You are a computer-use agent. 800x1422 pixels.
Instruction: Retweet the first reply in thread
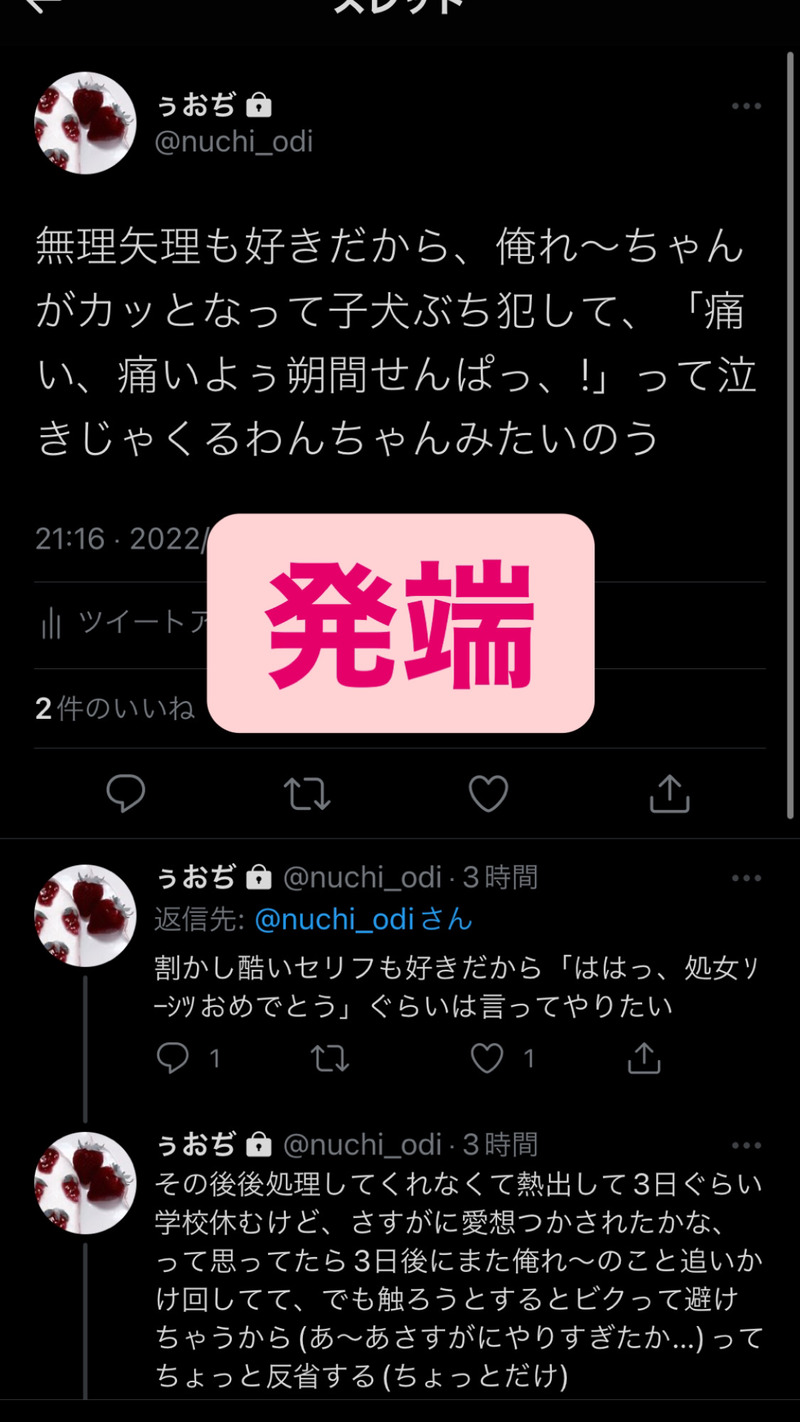[x=330, y=1058]
